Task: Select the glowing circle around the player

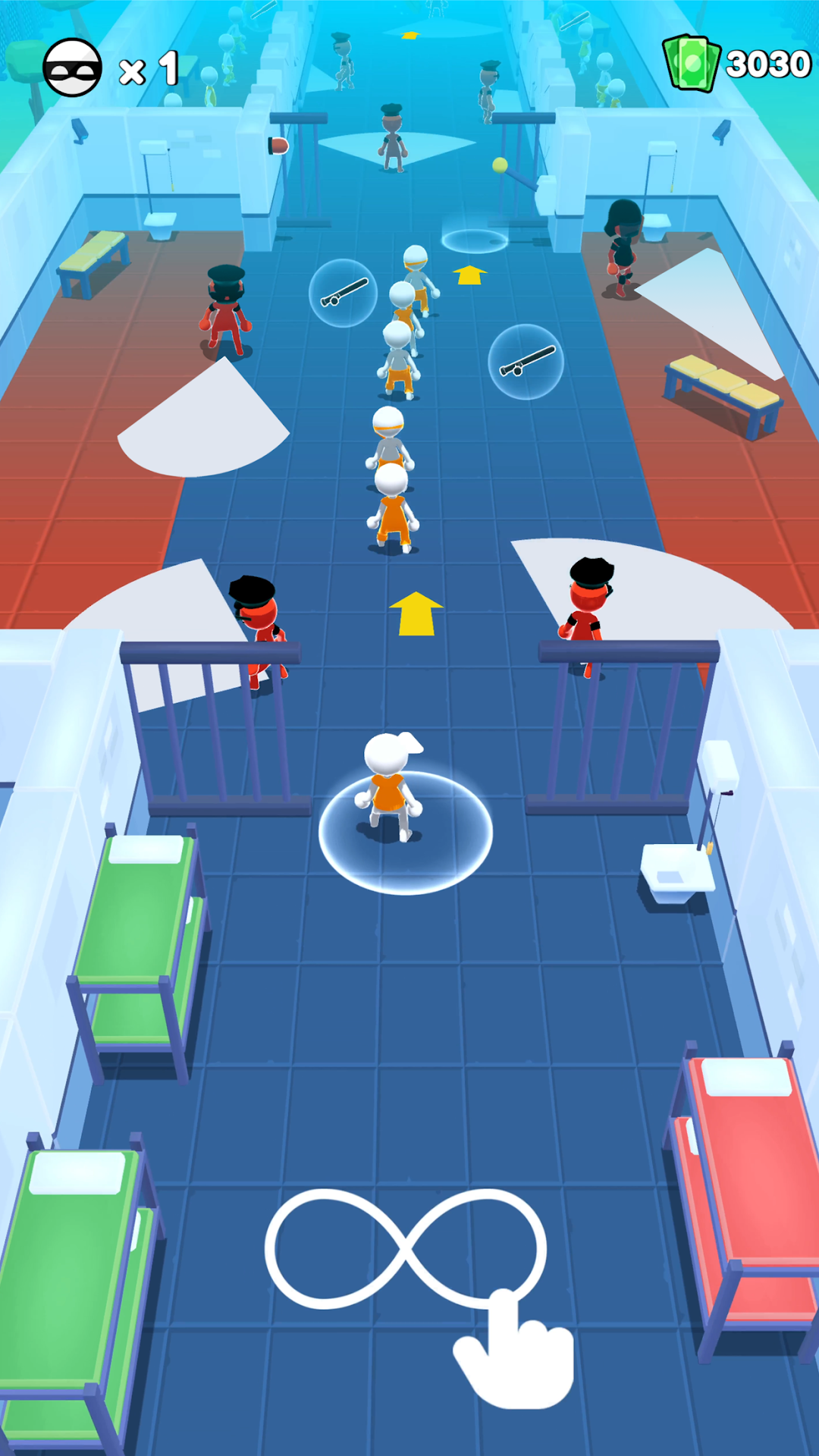Action: click(406, 834)
